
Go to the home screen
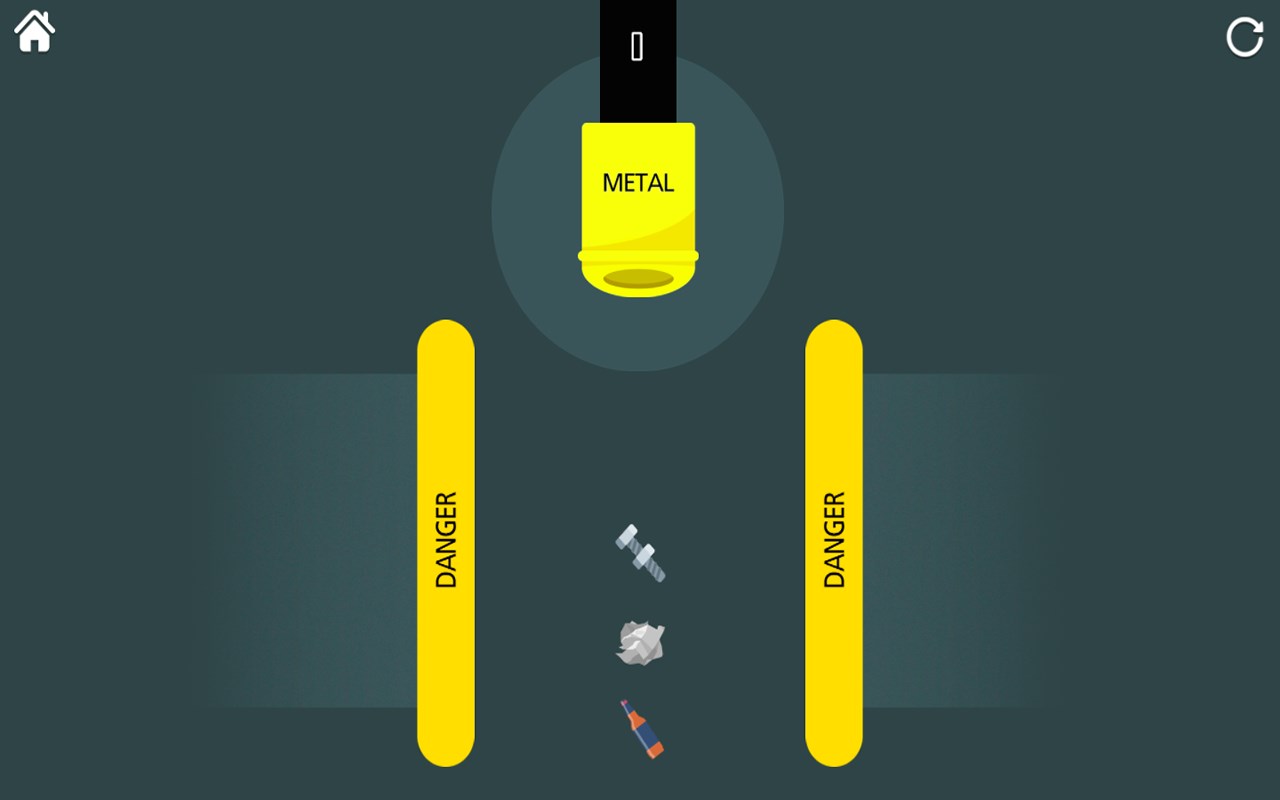34,31
